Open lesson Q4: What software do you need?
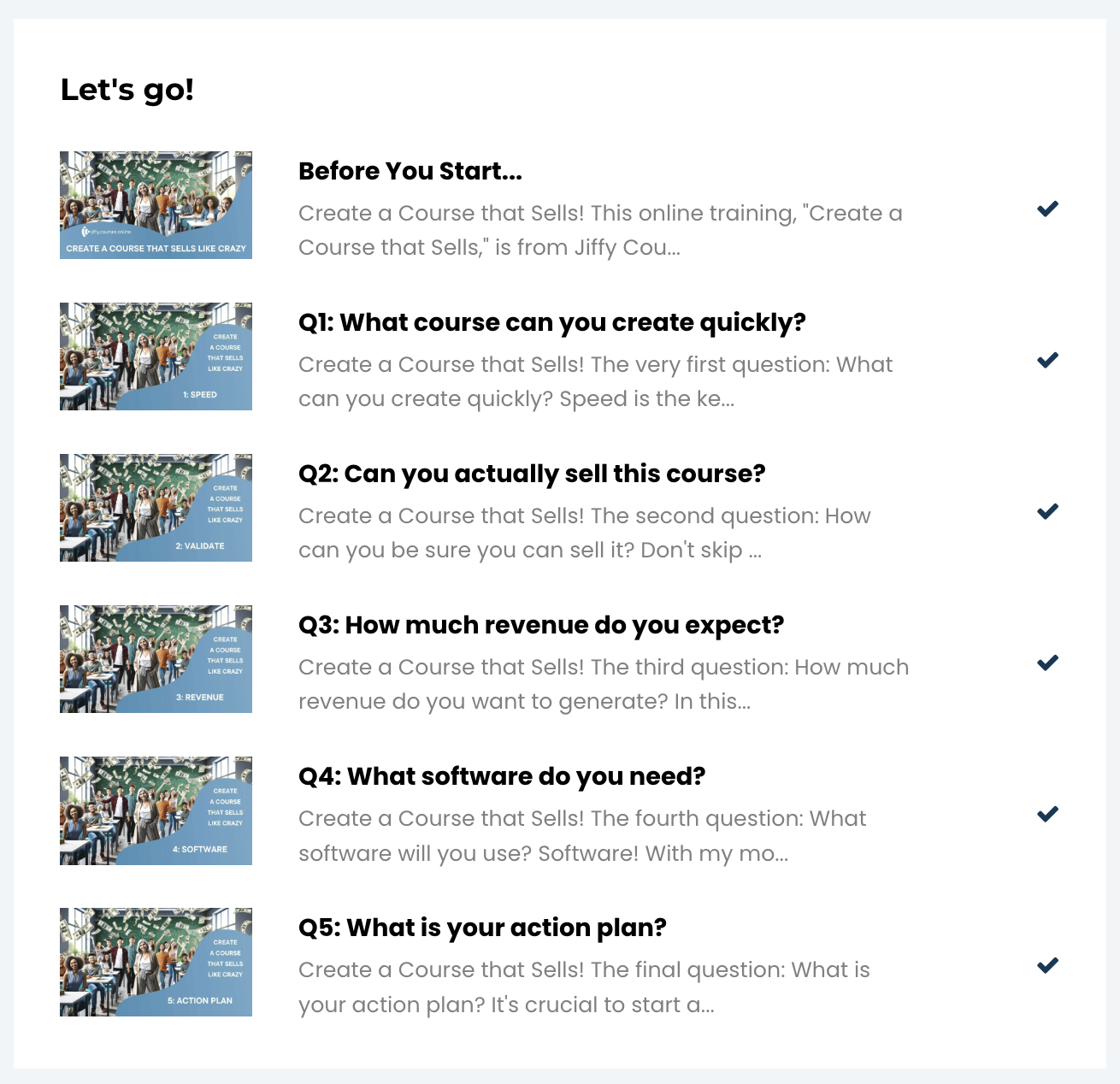The height and width of the screenshot is (1084, 1120). [501, 776]
